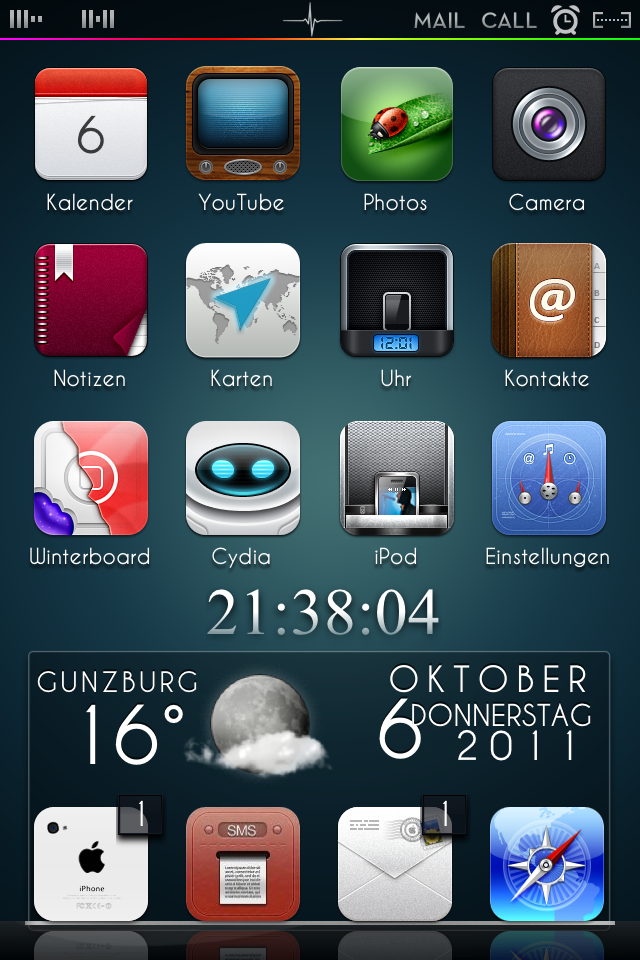Open Einstellungen settings
Image resolution: width=640 pixels, height=960 pixels.
[548, 478]
